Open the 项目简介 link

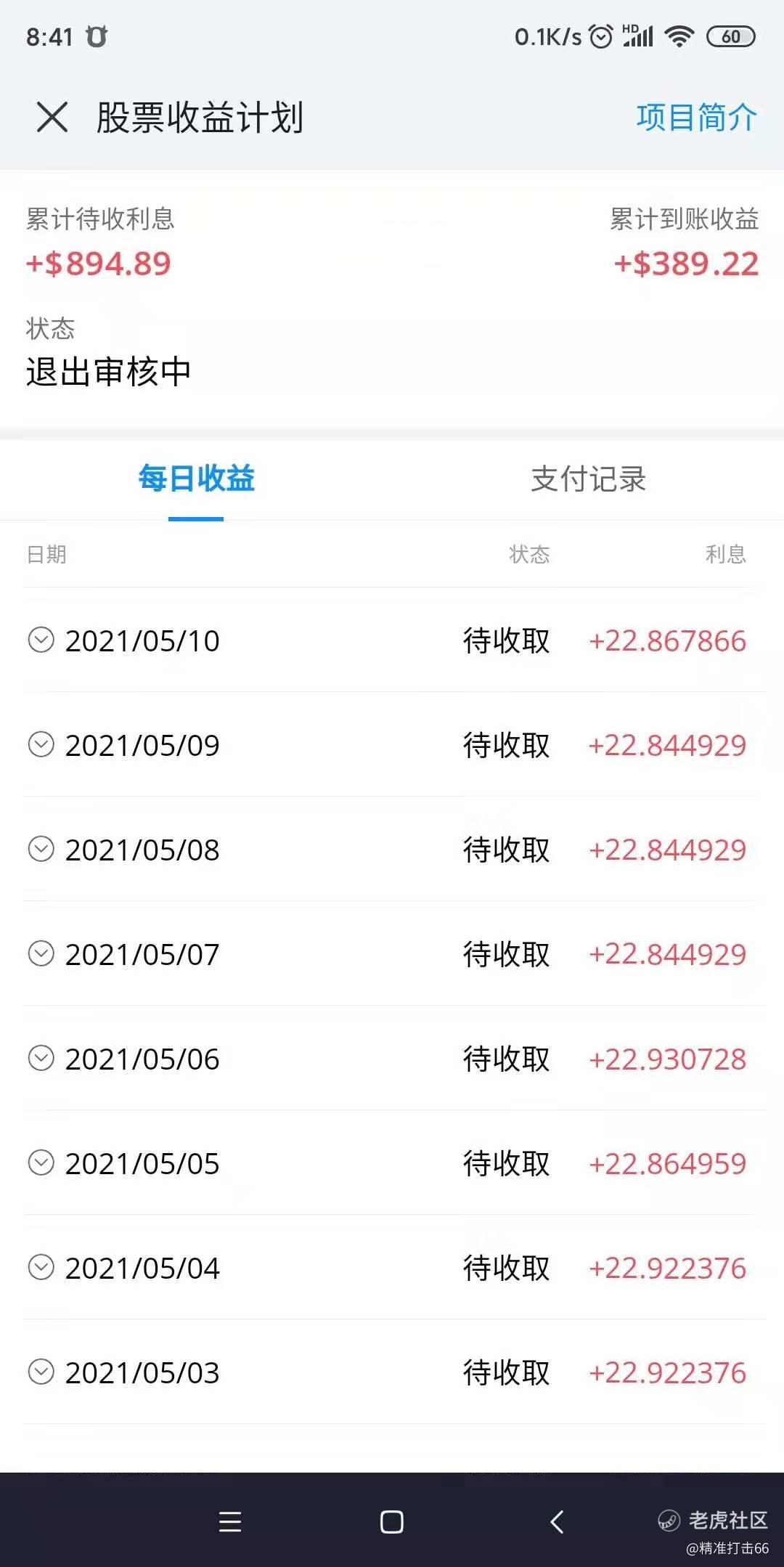(697, 117)
